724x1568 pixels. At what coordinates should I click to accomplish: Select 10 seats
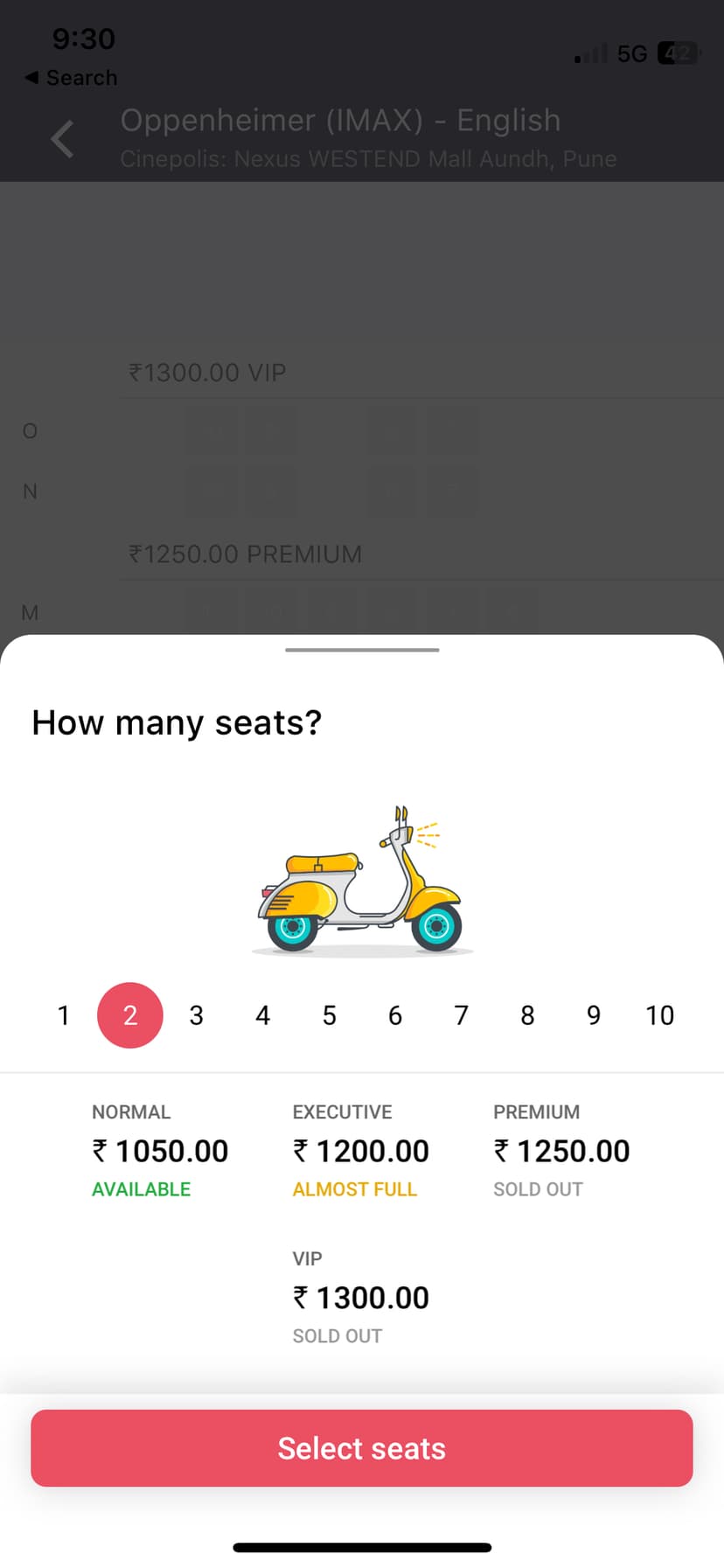click(x=659, y=1015)
